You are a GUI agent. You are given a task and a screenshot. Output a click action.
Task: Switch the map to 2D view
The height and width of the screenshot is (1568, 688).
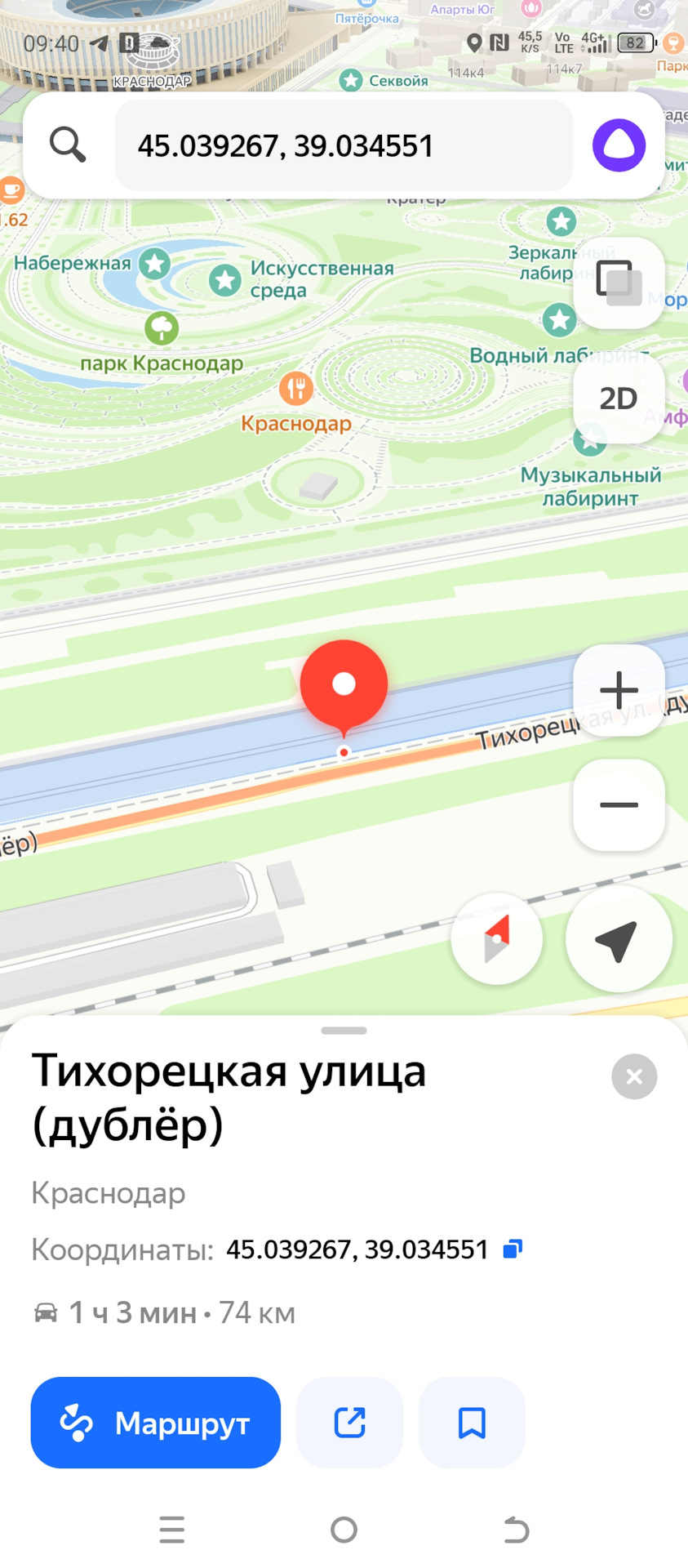point(618,399)
